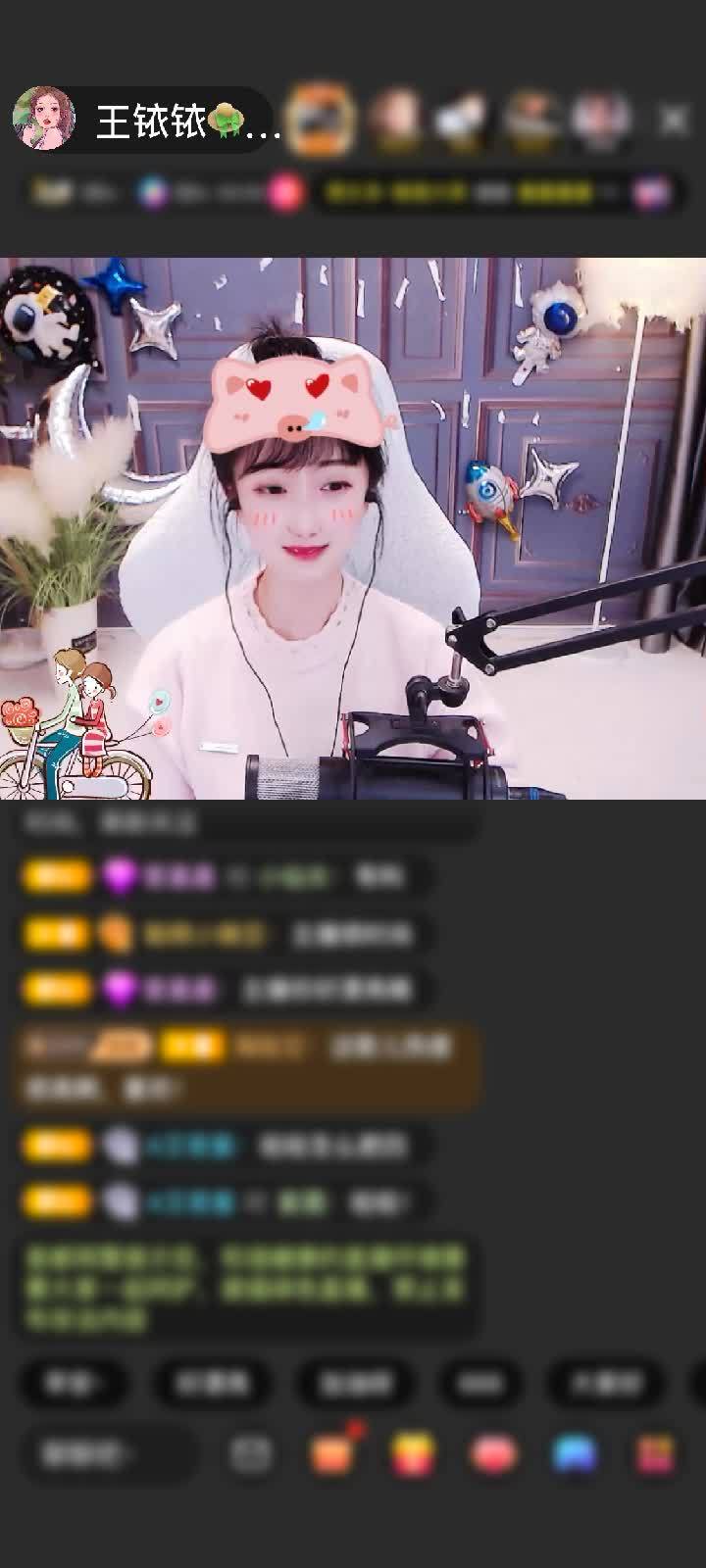The height and width of the screenshot is (1568, 706).
Task: Open the orange gift icon with red dot
Action: click(x=331, y=1453)
